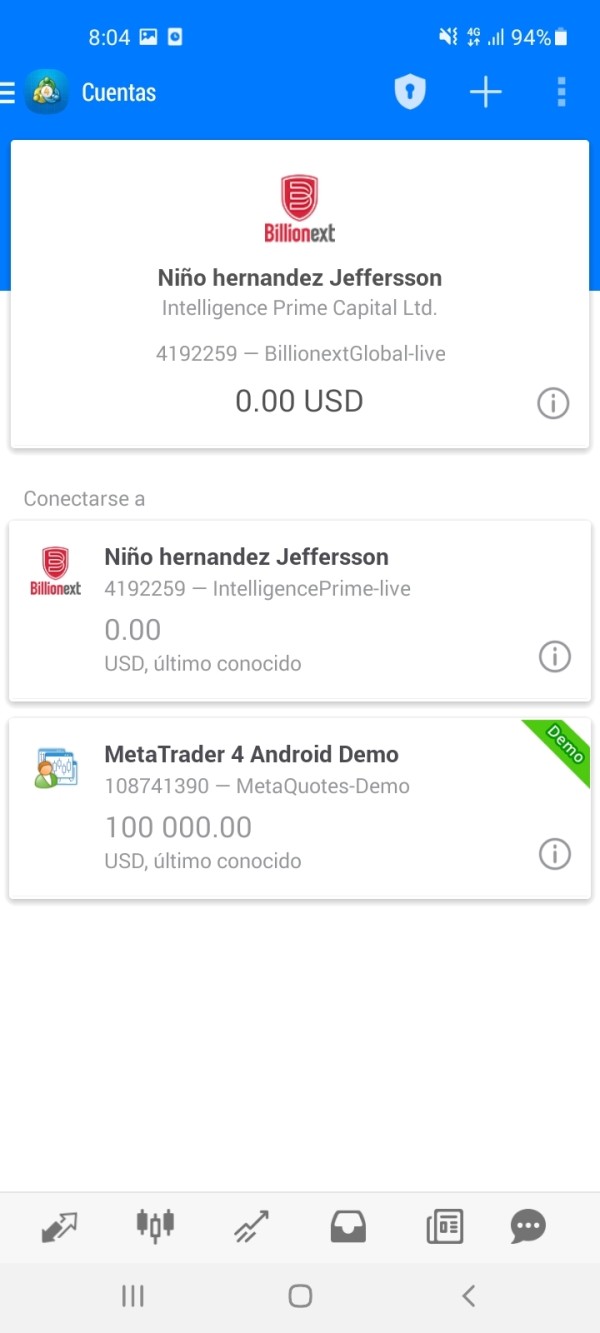Tap the shield security icon

[x=410, y=93]
